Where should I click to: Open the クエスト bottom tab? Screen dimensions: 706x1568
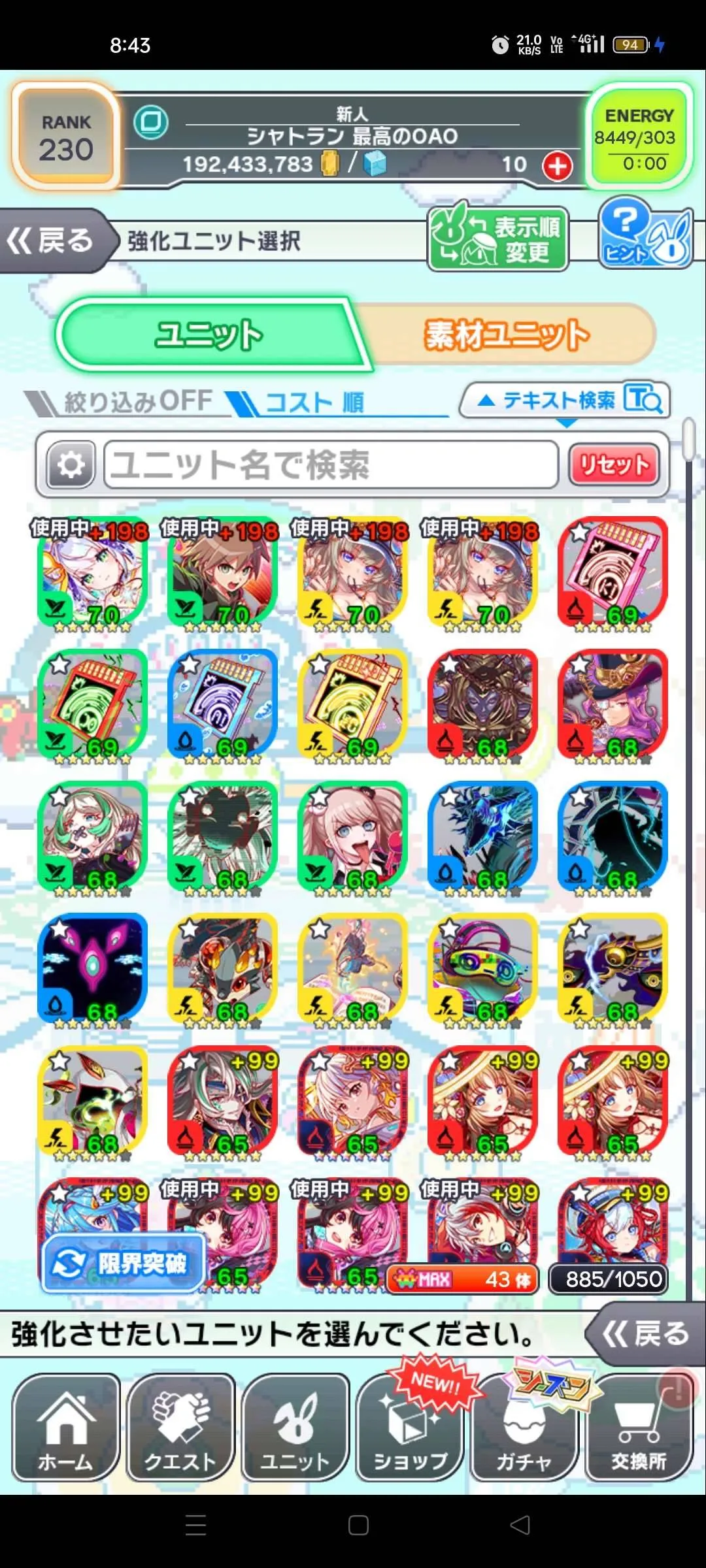tap(180, 1427)
